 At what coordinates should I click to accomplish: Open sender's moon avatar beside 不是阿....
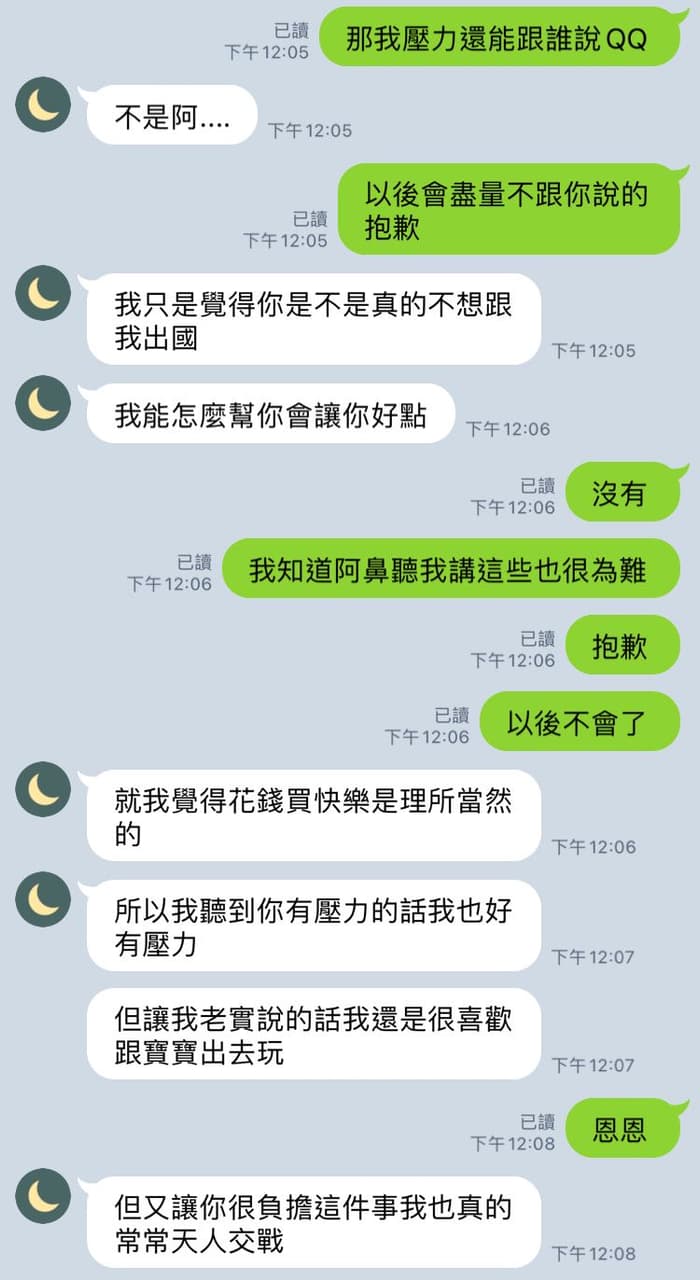coord(43,105)
